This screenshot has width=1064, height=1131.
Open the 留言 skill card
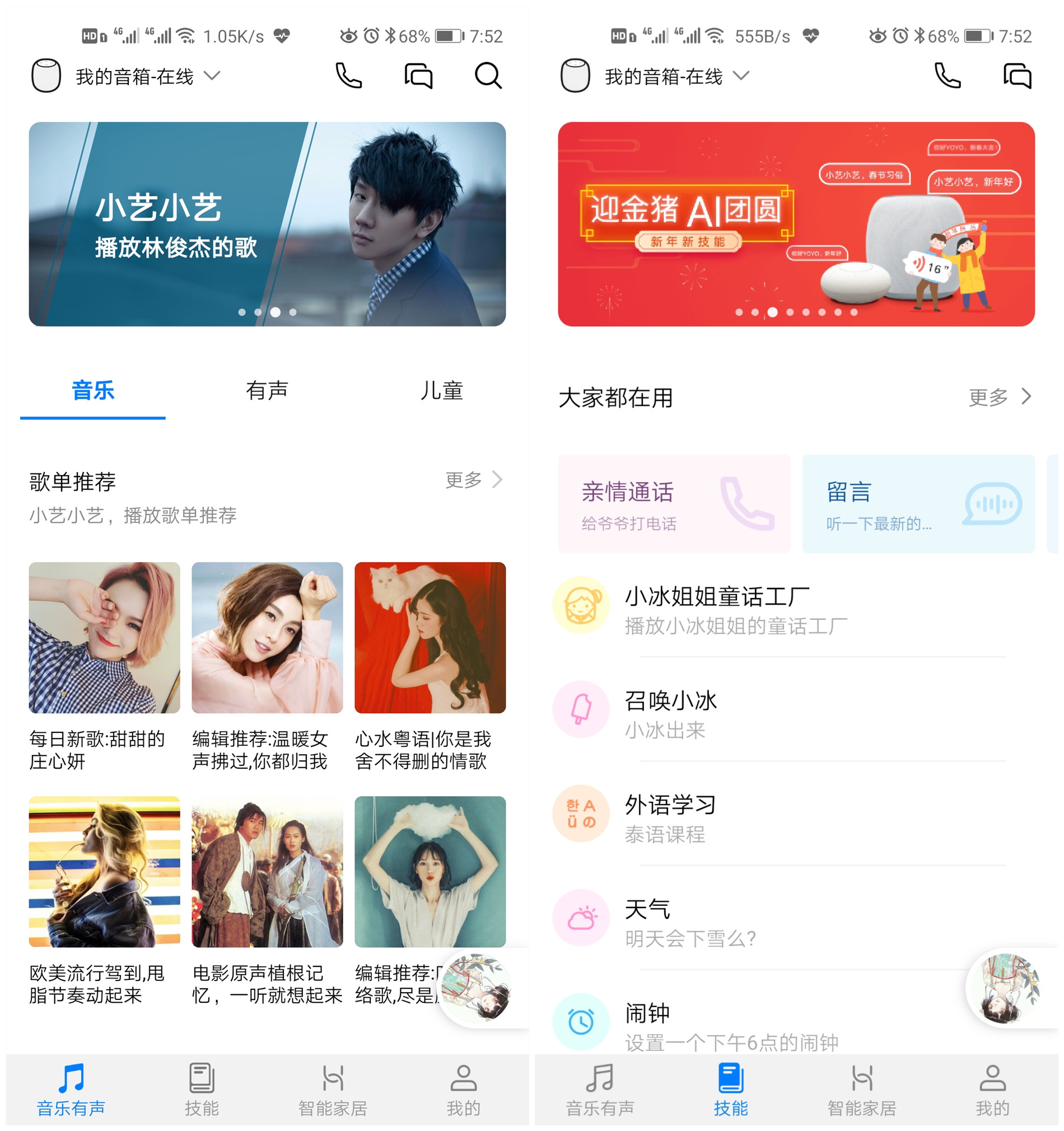point(918,503)
